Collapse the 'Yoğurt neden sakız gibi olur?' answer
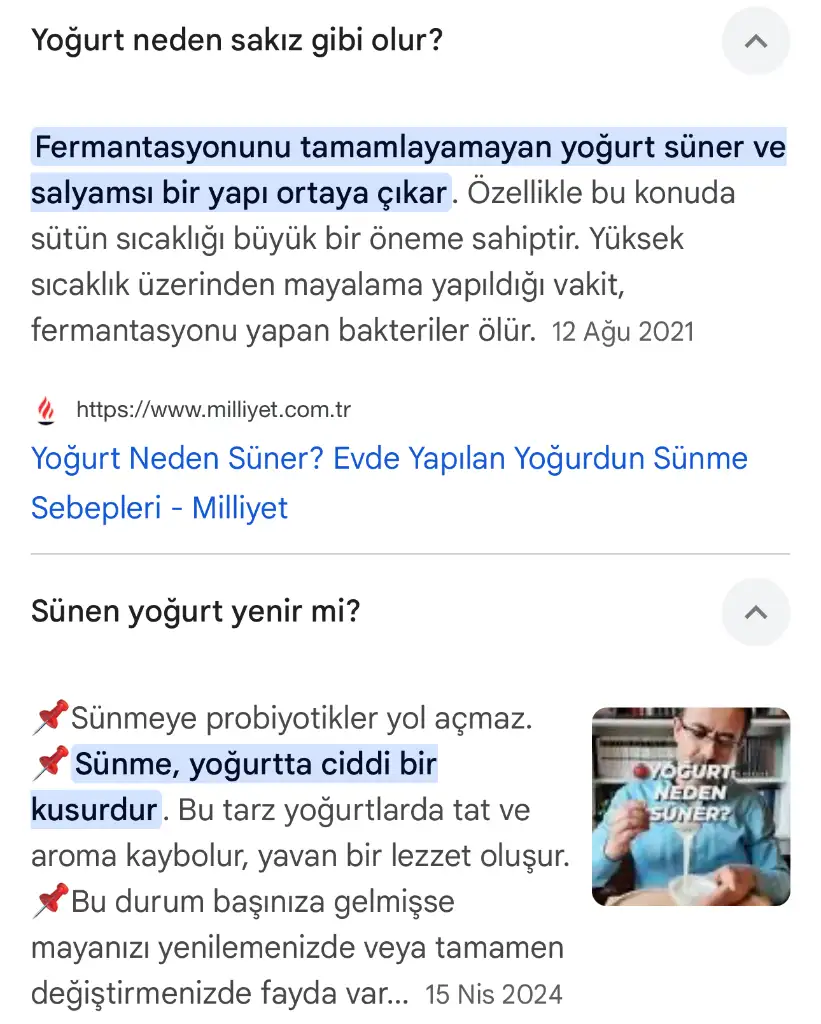 click(755, 41)
